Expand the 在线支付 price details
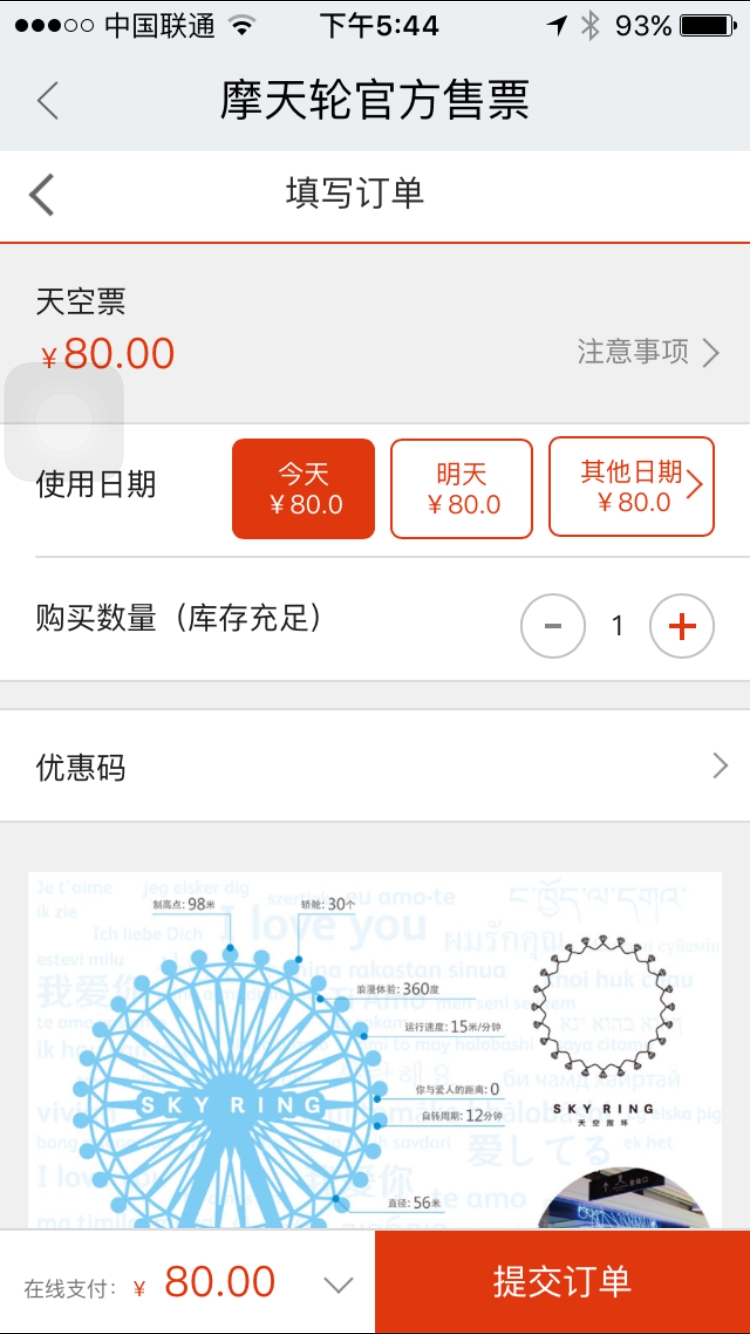Viewport: 750px width, 1334px height. tap(339, 1285)
